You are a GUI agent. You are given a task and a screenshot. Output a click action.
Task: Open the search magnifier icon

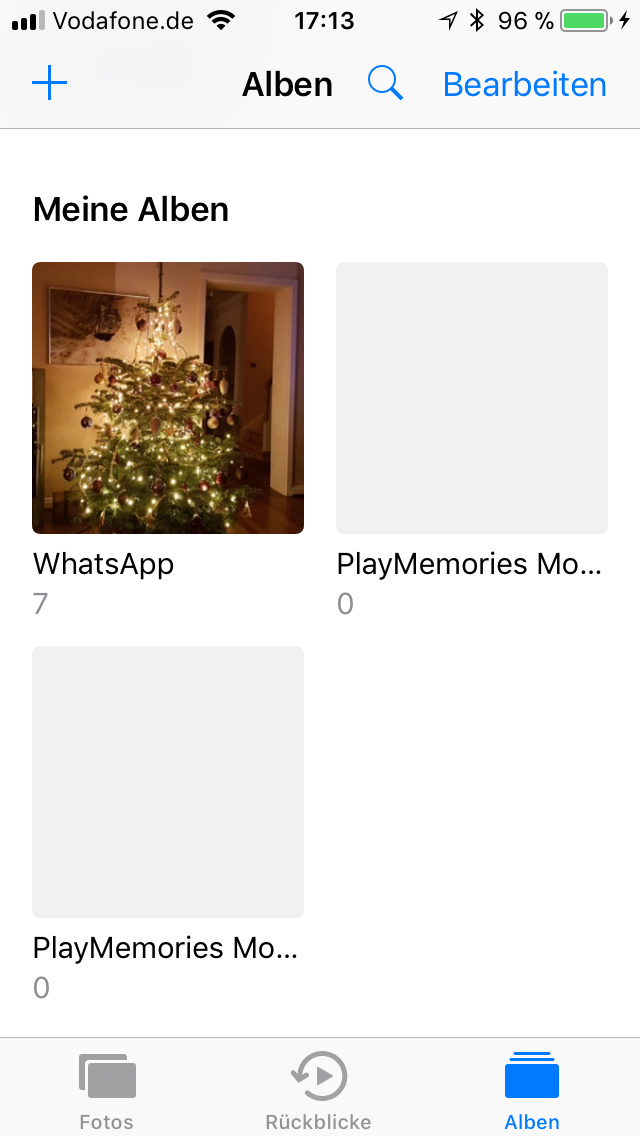[385, 83]
